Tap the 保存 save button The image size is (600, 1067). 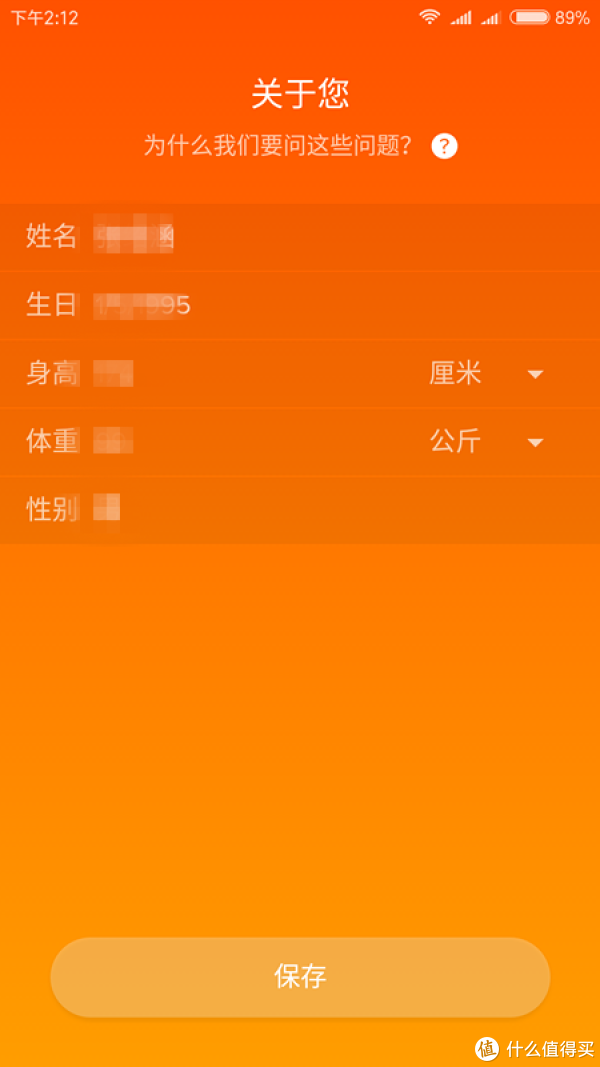click(x=300, y=976)
